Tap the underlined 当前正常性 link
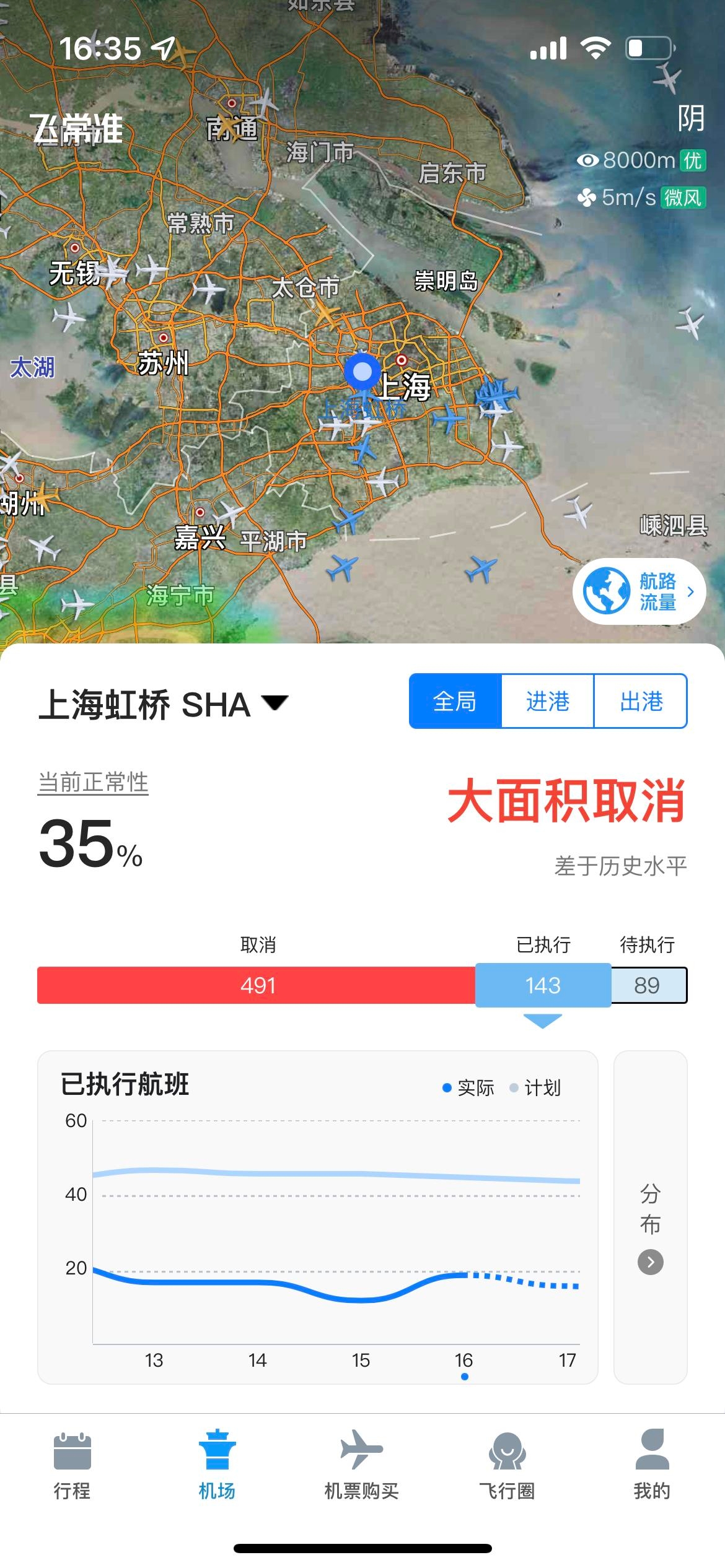The width and height of the screenshot is (725, 1568). pyautogui.click(x=93, y=782)
